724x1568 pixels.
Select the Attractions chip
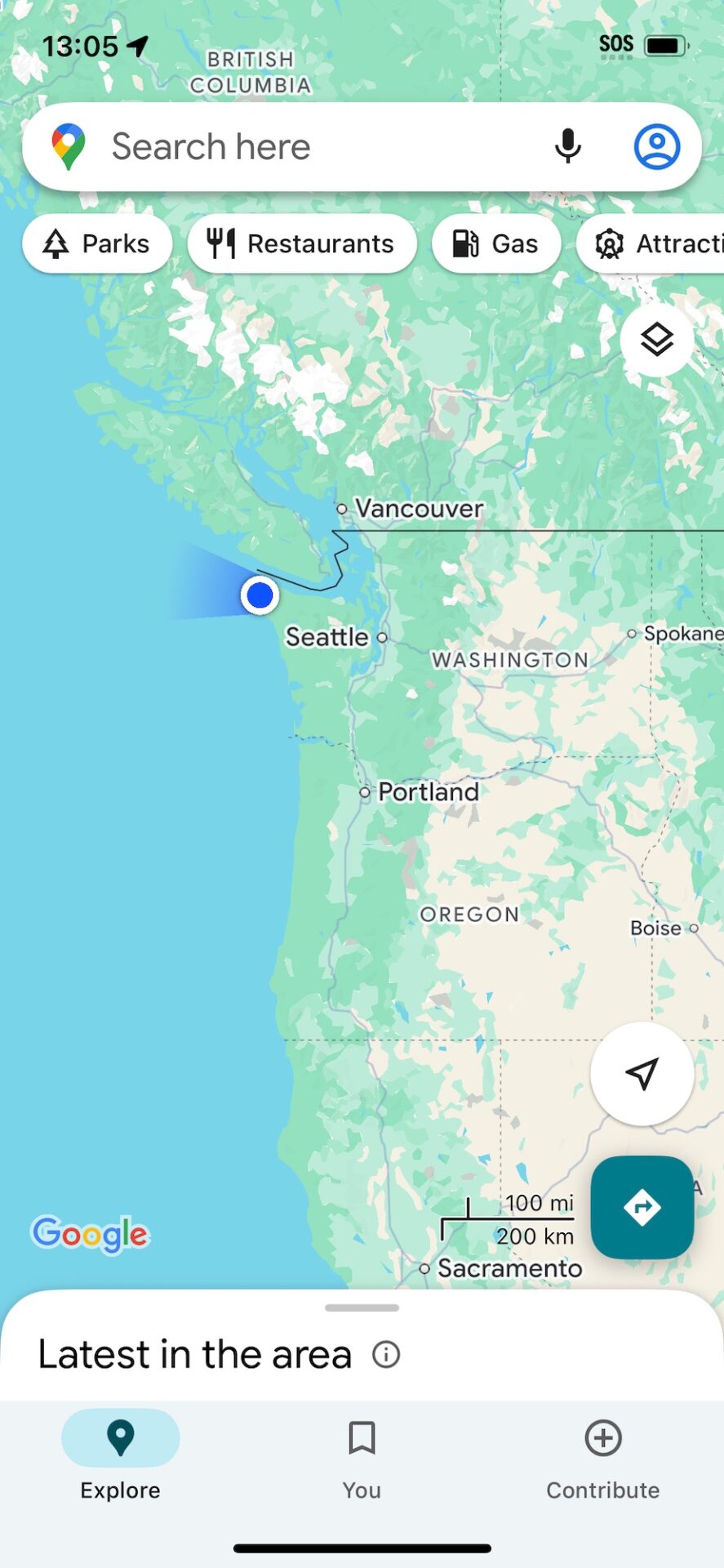point(651,243)
